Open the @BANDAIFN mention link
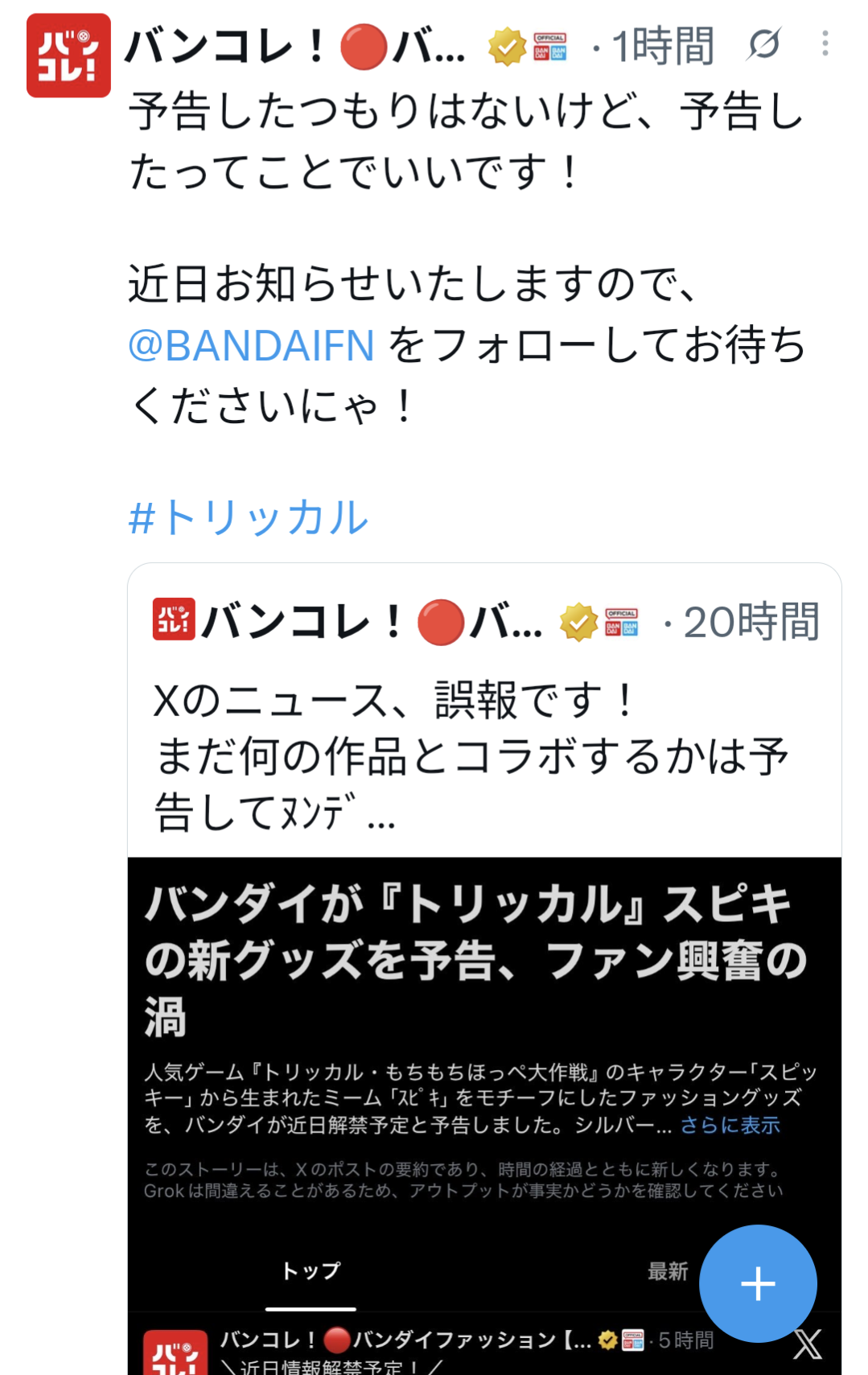868x1375 pixels. [251, 345]
